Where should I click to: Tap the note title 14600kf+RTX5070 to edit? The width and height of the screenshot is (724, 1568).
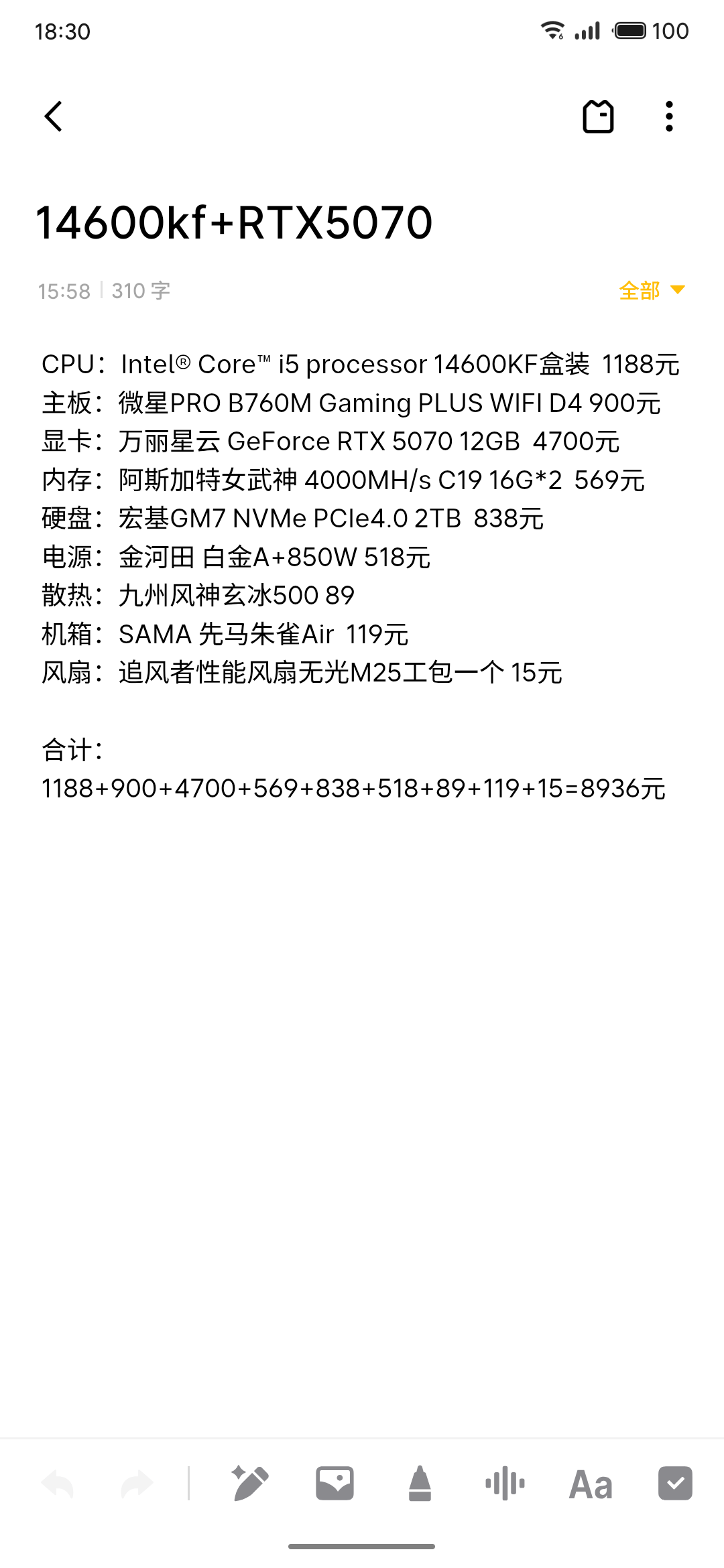pyautogui.click(x=234, y=222)
